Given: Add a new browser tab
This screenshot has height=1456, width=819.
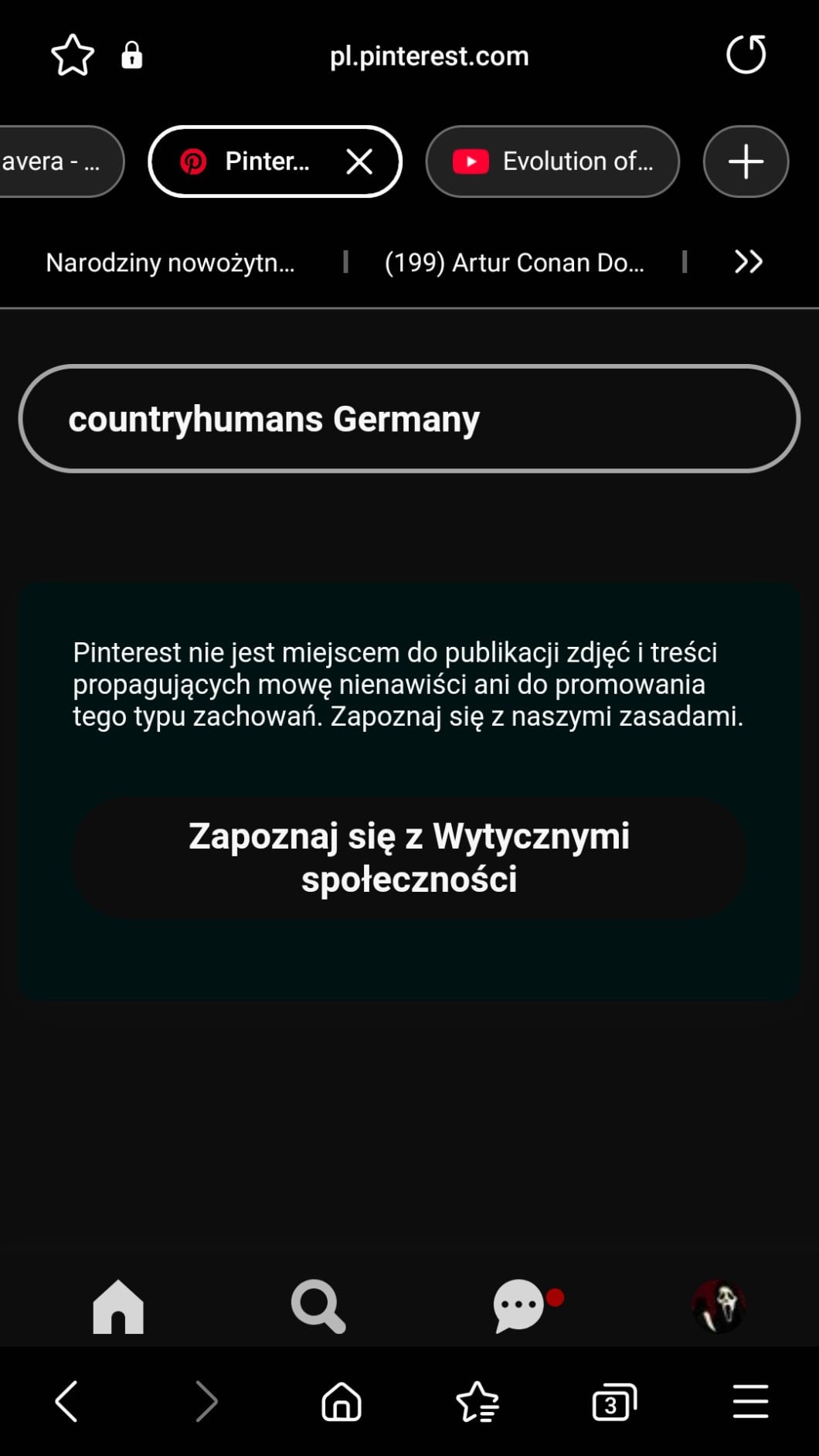Looking at the screenshot, I should click(x=746, y=162).
